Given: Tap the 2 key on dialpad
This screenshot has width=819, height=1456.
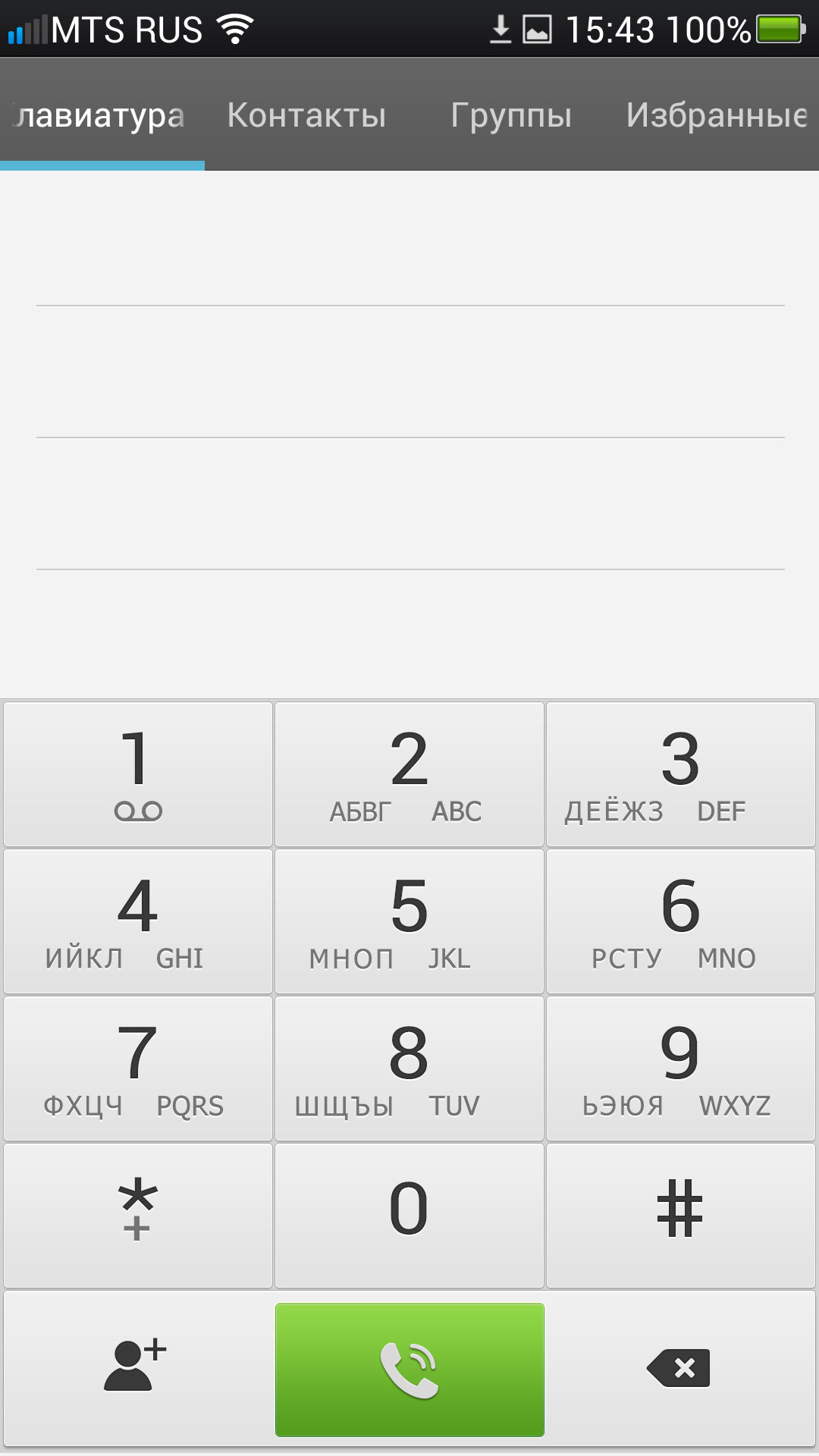Looking at the screenshot, I should pyautogui.click(x=409, y=774).
